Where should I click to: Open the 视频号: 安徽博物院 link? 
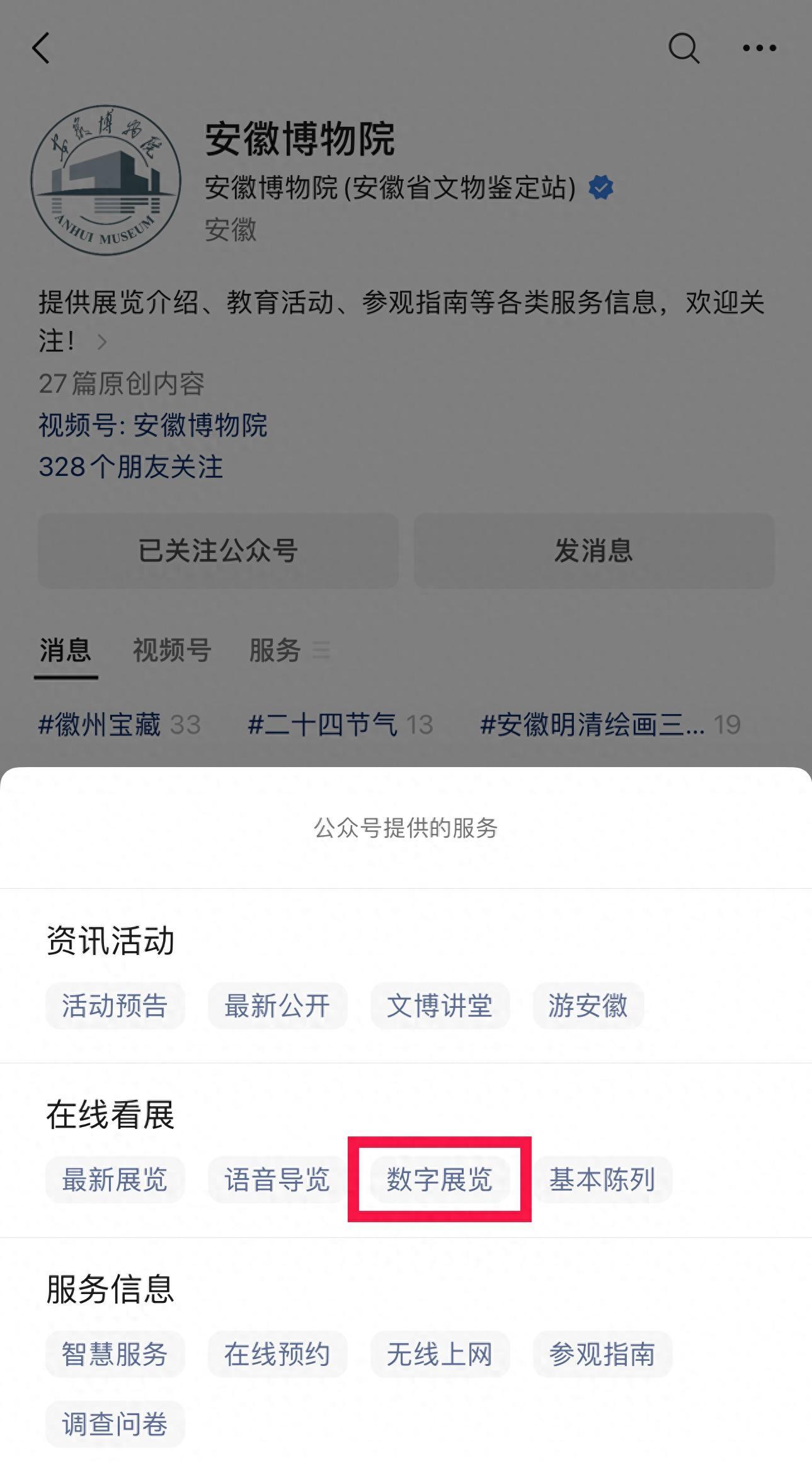(x=153, y=425)
